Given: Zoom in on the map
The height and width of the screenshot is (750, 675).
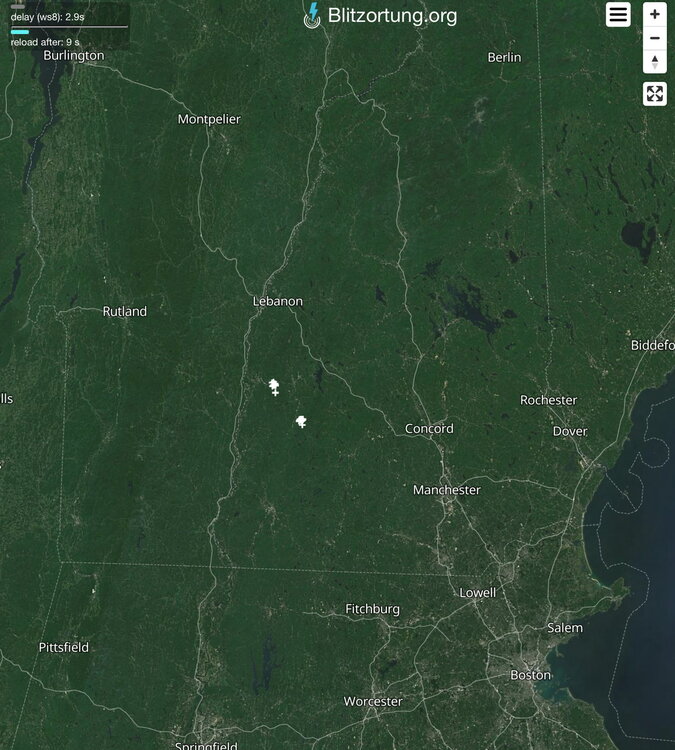Looking at the screenshot, I should click(x=655, y=14).
